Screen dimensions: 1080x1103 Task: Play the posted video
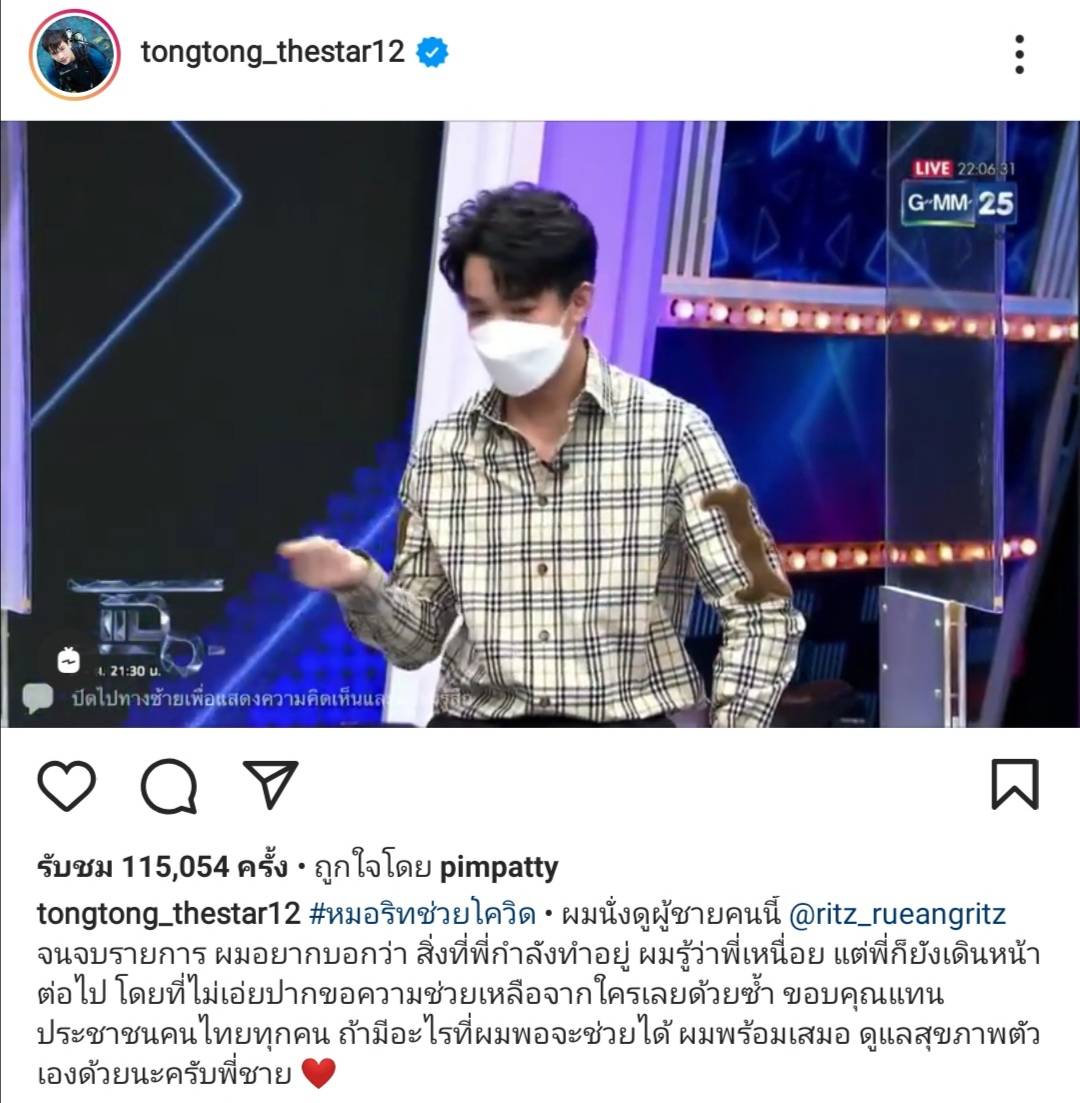[540, 424]
